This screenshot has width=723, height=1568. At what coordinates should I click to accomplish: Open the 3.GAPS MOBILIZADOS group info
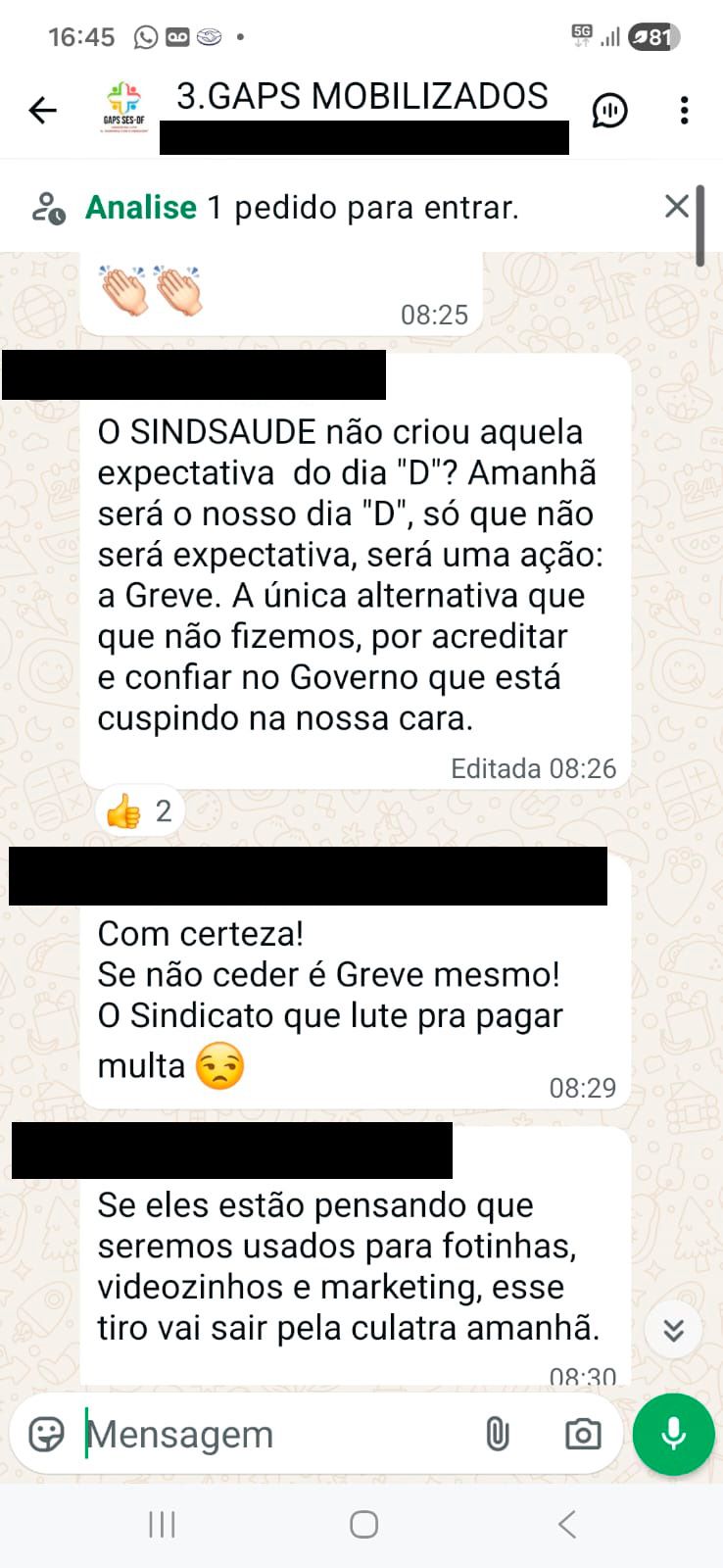tap(361, 97)
